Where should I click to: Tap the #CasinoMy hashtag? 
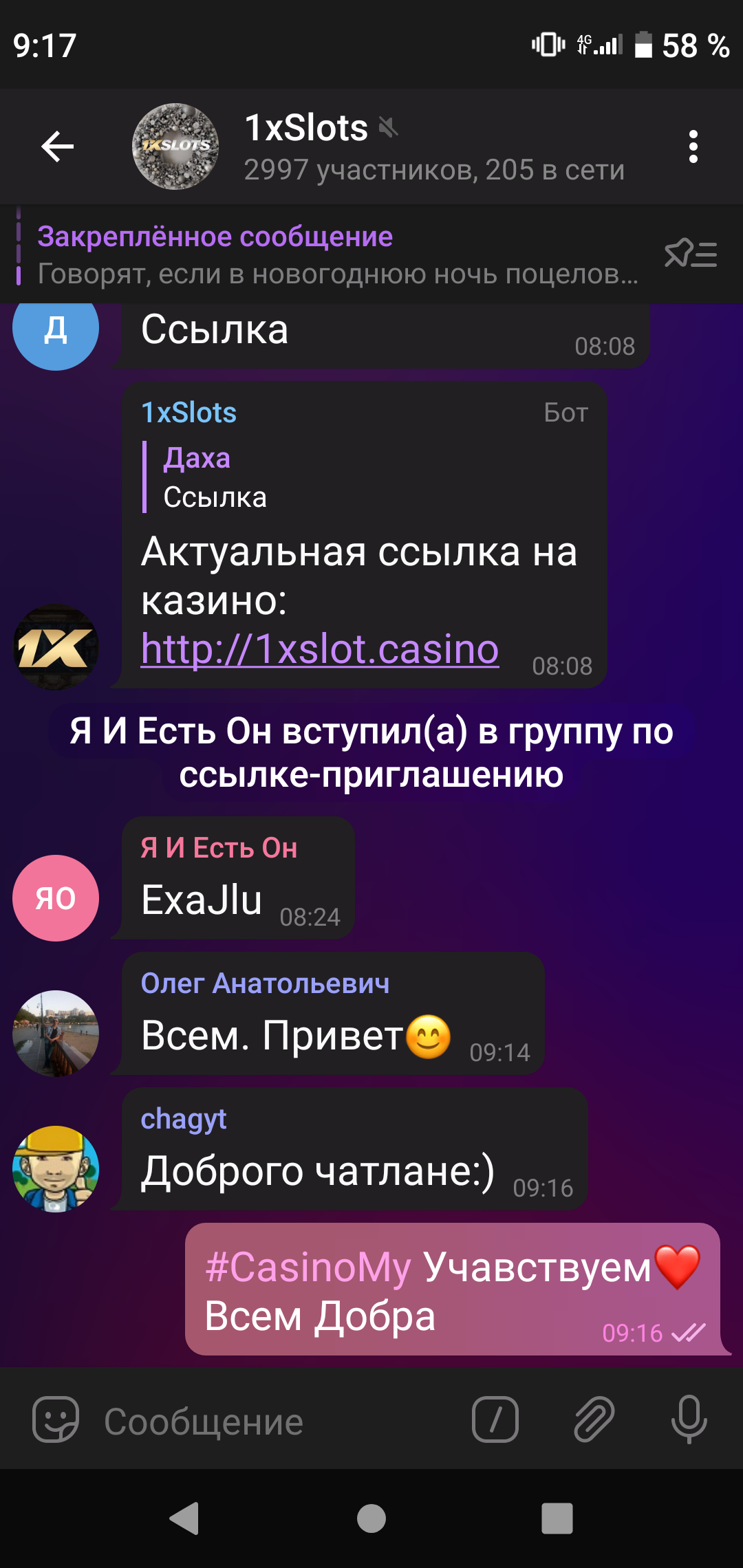[308, 1267]
